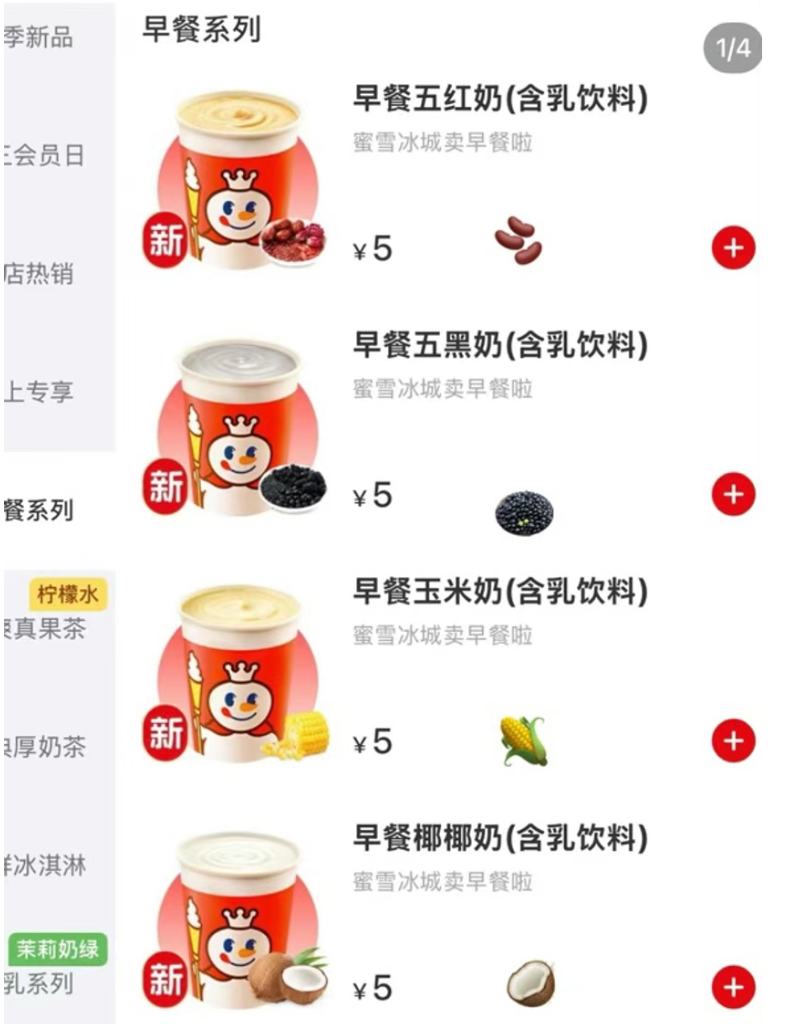Viewport: 809px width, 1024px height.
Task: Add 早餐椰椰奶 to the cart
Action: coord(733,987)
